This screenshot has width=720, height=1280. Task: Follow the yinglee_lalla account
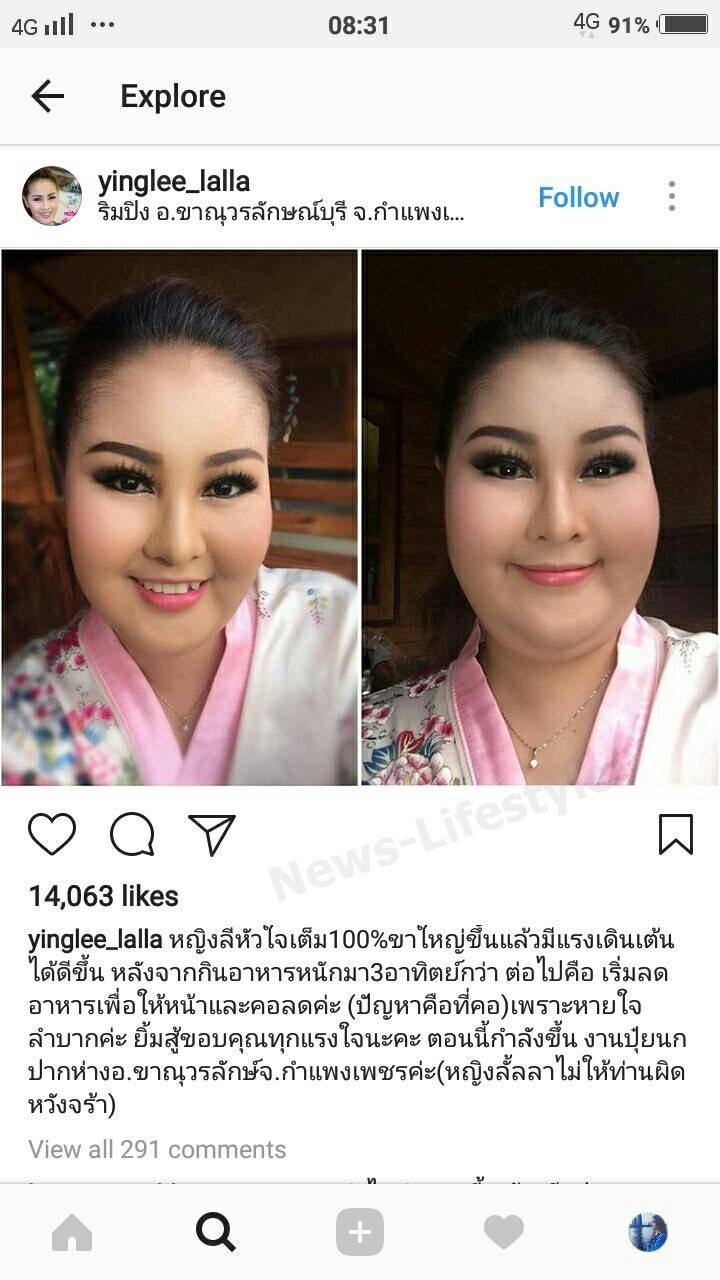tap(578, 197)
